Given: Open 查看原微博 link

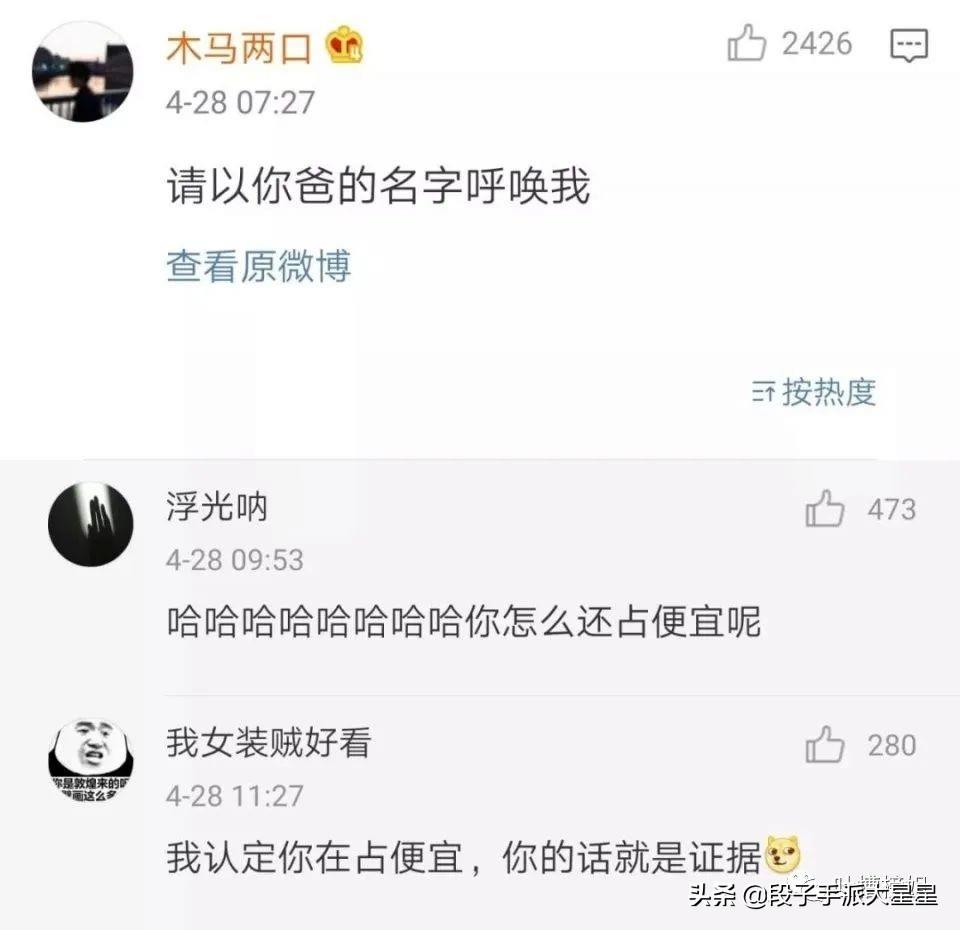Looking at the screenshot, I should click(x=258, y=266).
